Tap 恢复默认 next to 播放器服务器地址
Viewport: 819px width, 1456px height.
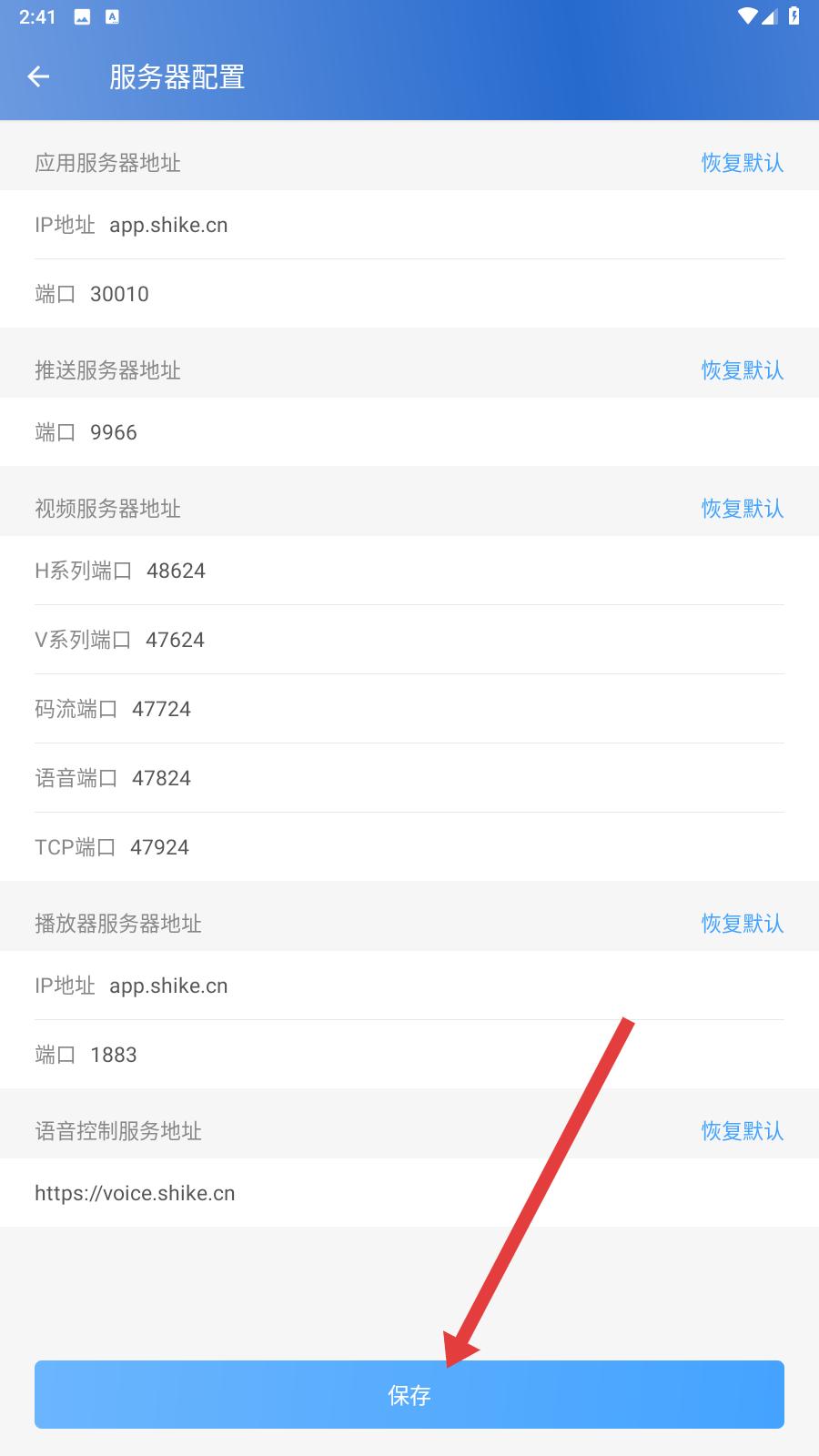[743, 924]
